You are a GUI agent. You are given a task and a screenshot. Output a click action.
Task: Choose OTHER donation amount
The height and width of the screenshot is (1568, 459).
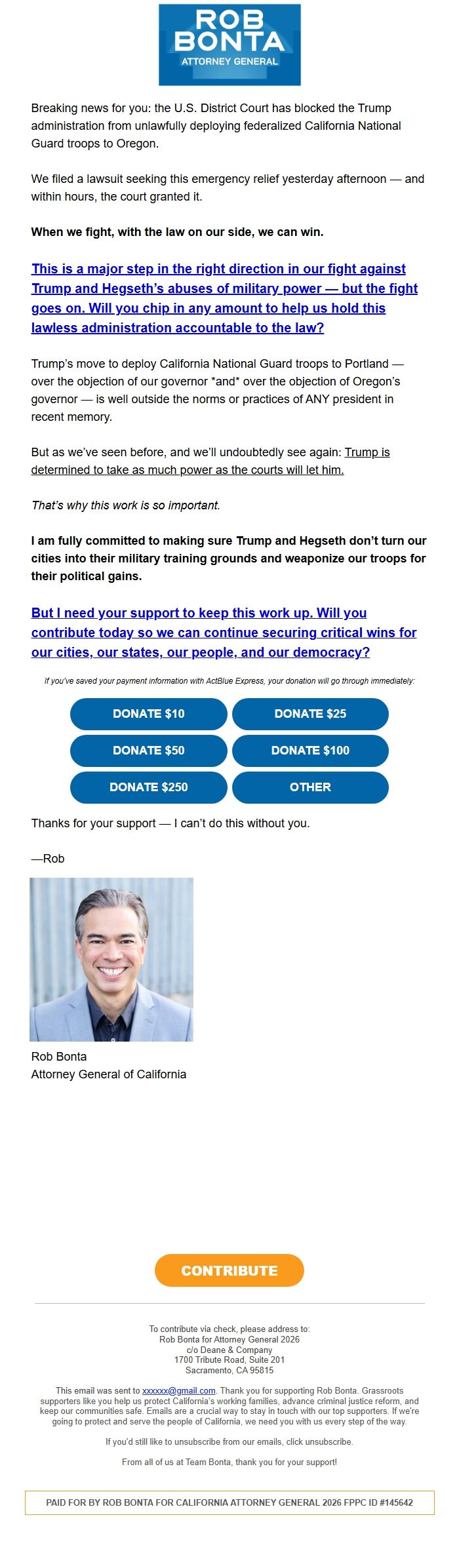[x=310, y=787]
